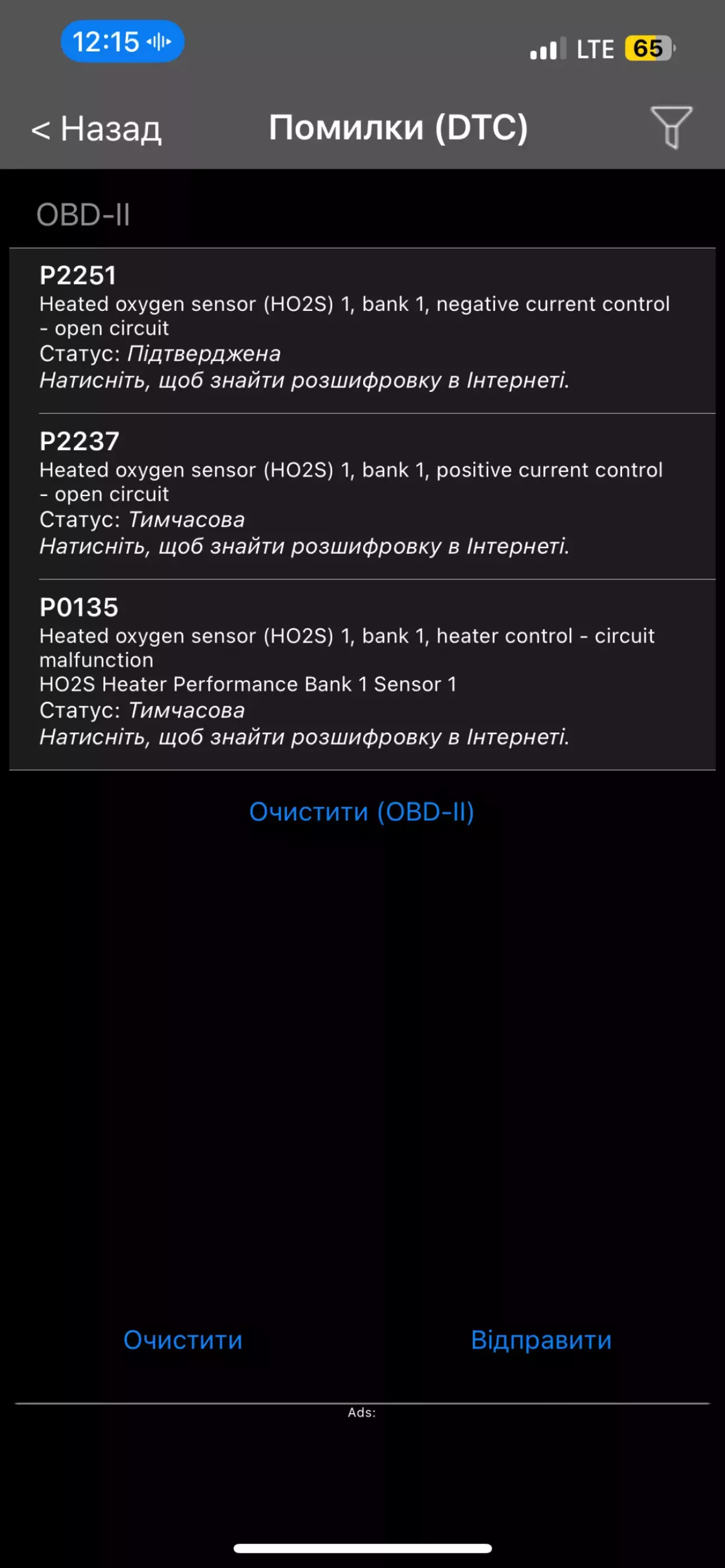Select the P0135 heater control error
The height and width of the screenshot is (1568, 725).
pyautogui.click(x=362, y=674)
